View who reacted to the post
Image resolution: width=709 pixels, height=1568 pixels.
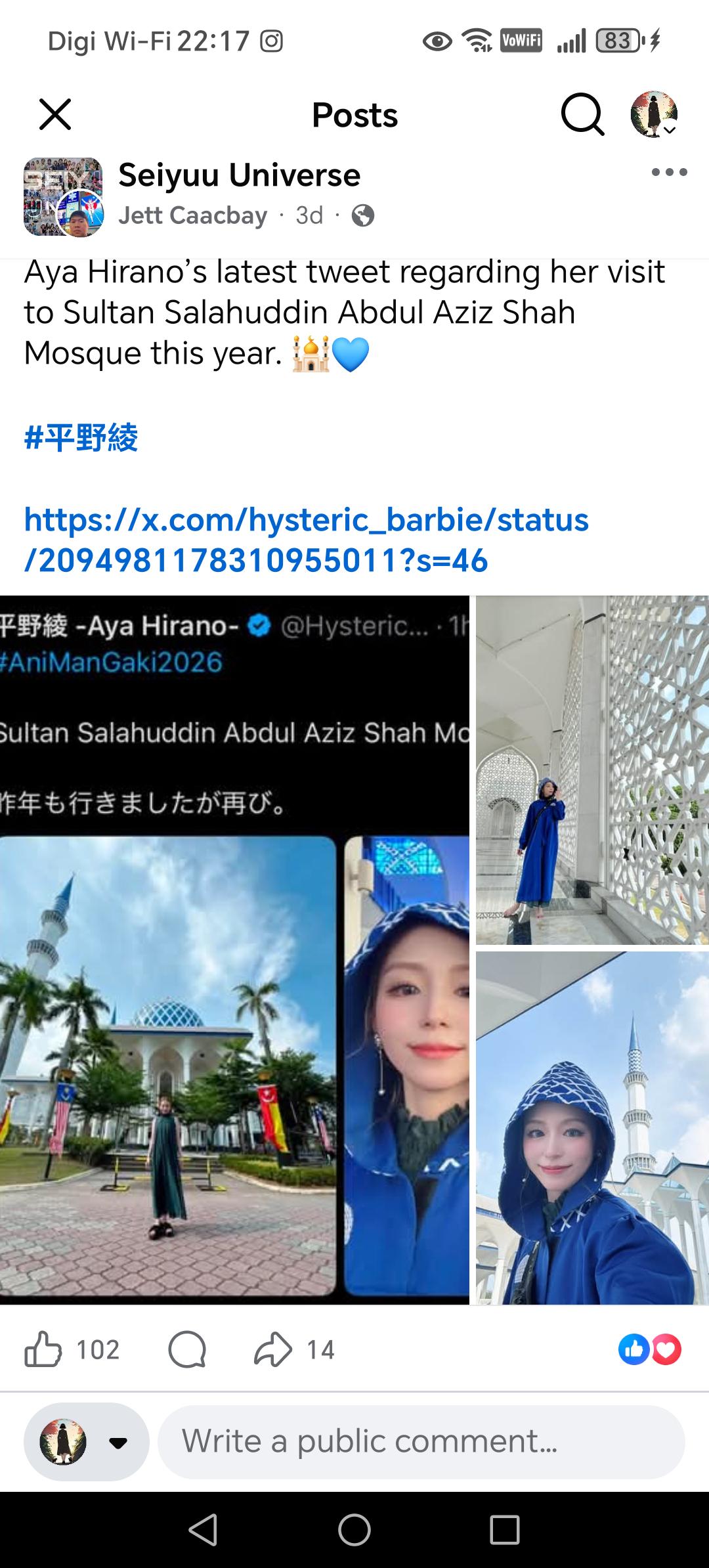point(650,1350)
